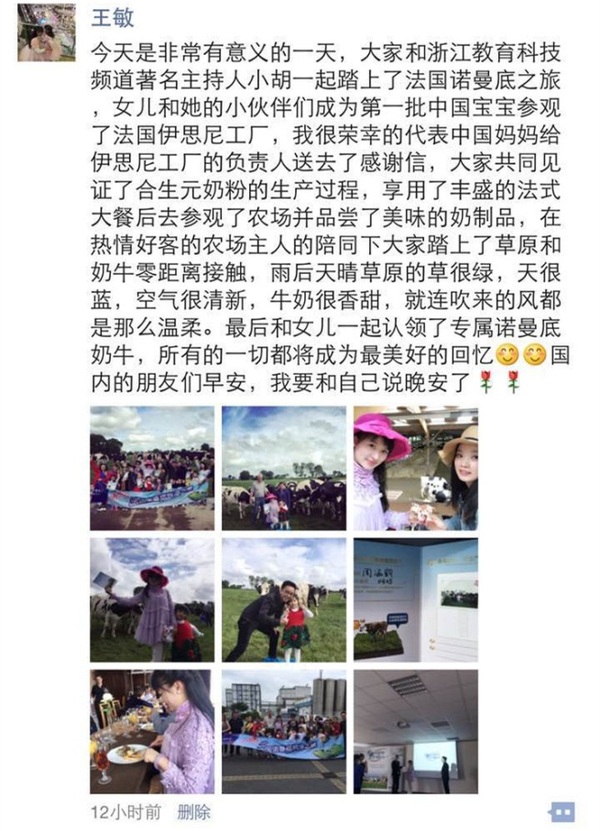Open photo of woman dining at the table
This screenshot has height=831, width=600.
point(152,731)
